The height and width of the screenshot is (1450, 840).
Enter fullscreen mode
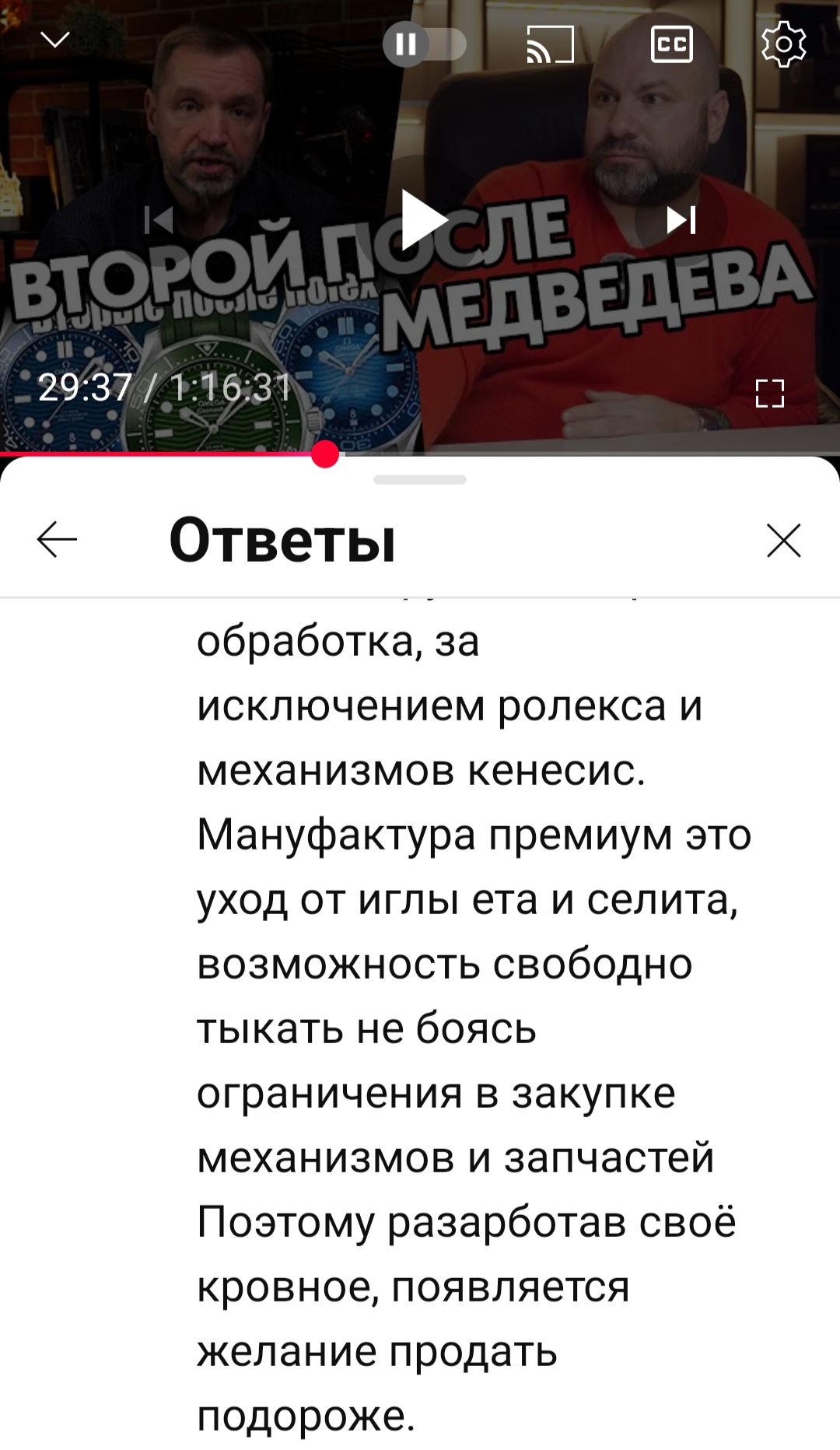point(770,394)
